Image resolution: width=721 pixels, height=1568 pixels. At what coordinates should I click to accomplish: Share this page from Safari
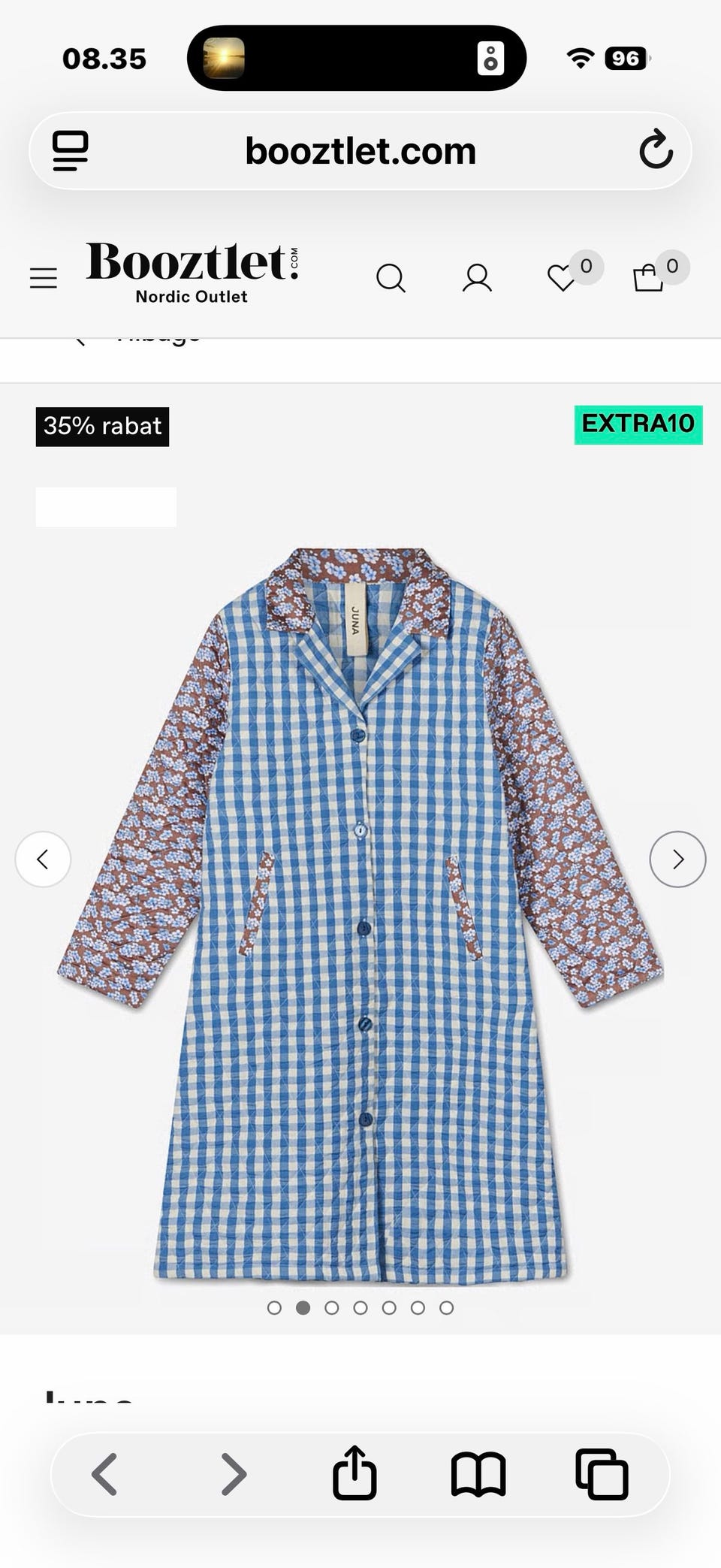354,1473
